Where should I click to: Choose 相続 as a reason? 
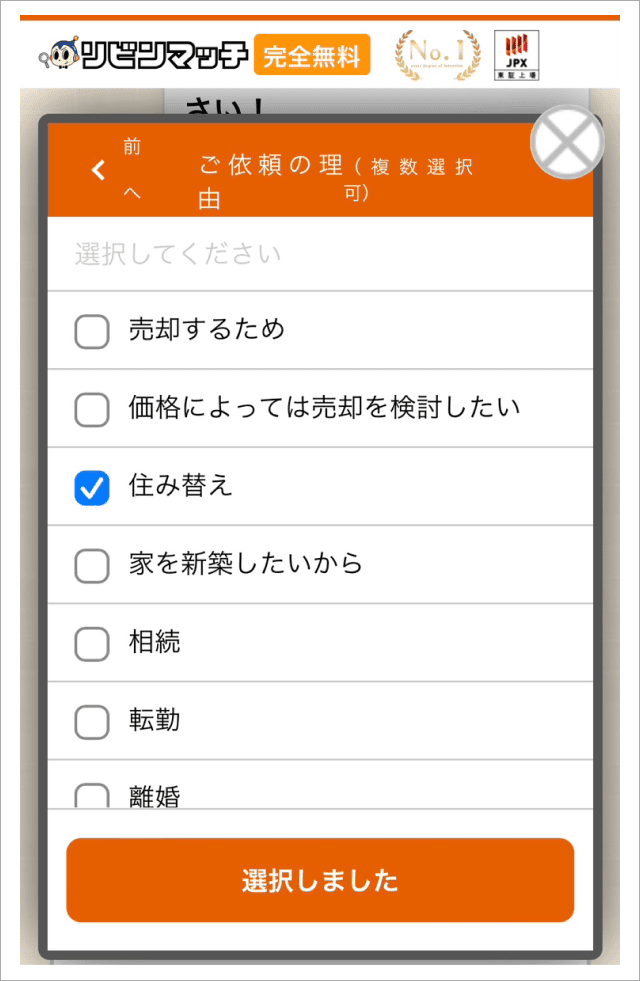tap(92, 643)
